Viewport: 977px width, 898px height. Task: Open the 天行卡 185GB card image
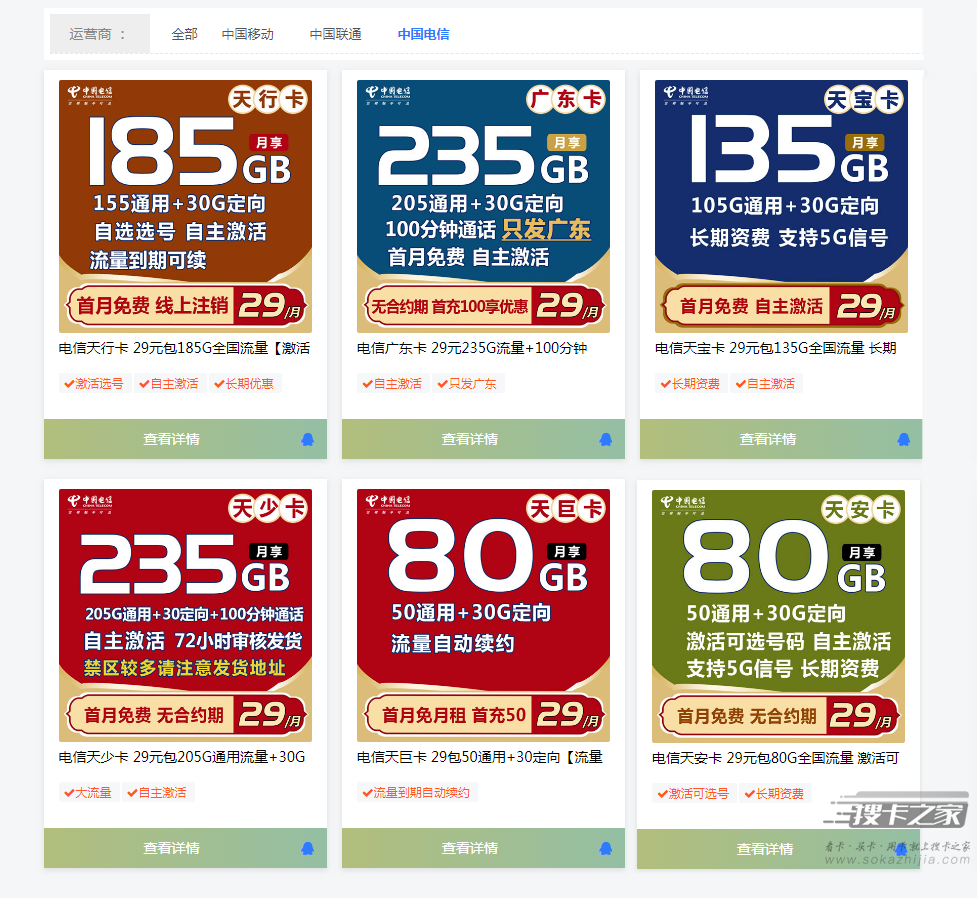(185, 205)
